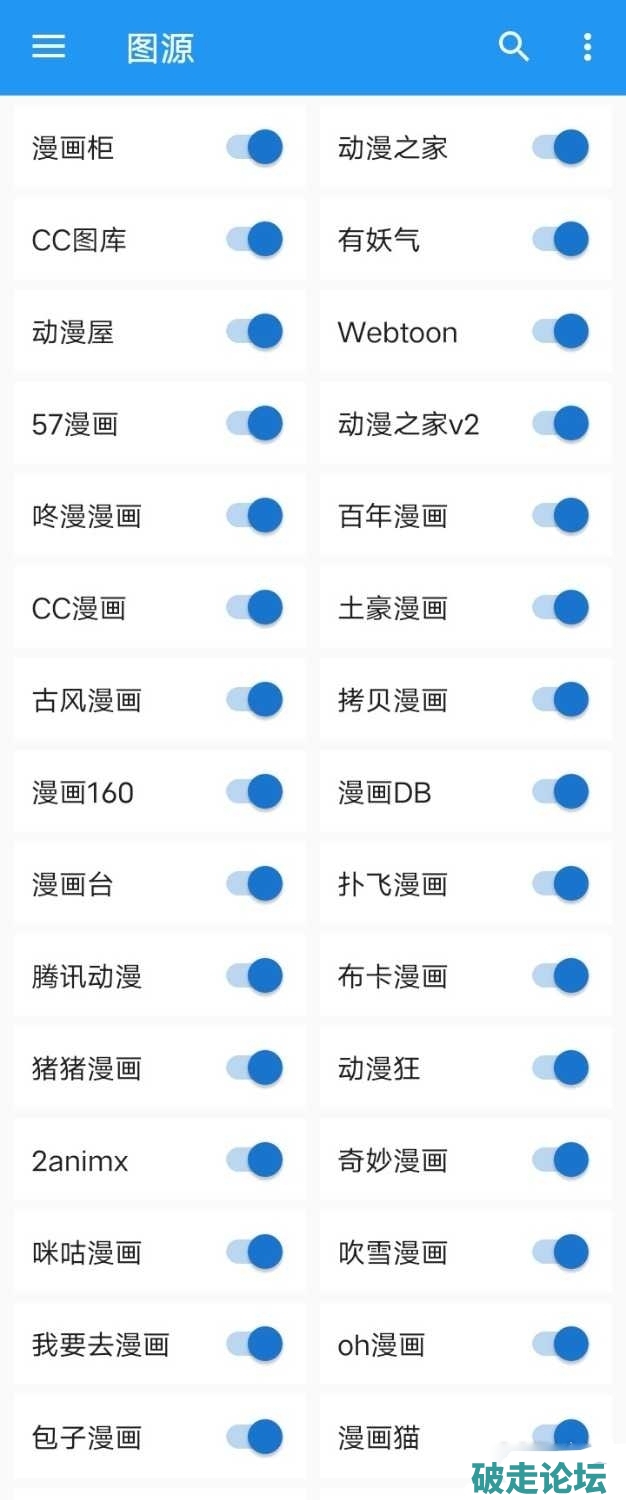Open the navigation drawer menu
The image size is (626, 1500).
click(48, 47)
